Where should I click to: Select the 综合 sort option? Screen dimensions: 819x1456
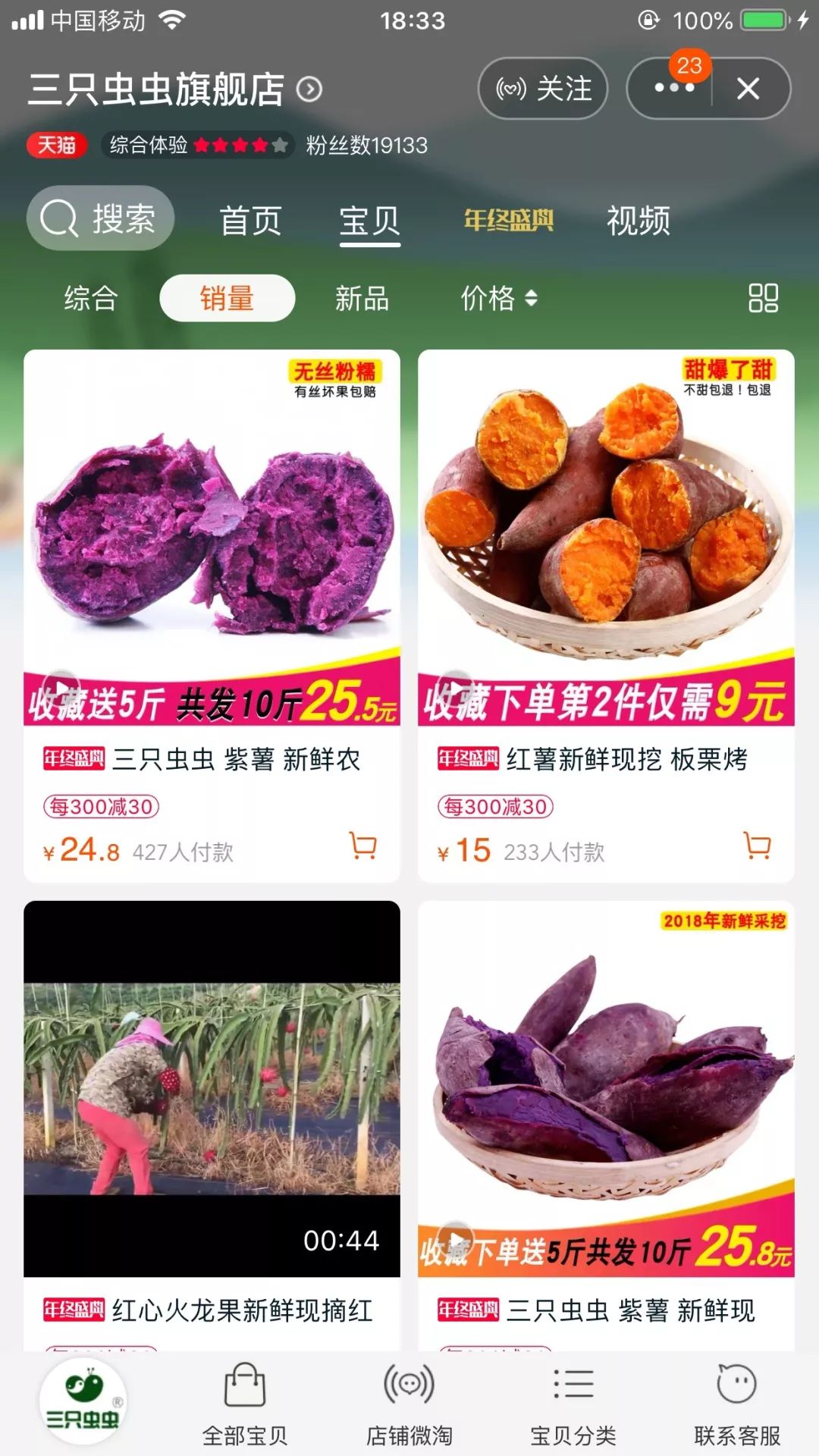point(91,299)
